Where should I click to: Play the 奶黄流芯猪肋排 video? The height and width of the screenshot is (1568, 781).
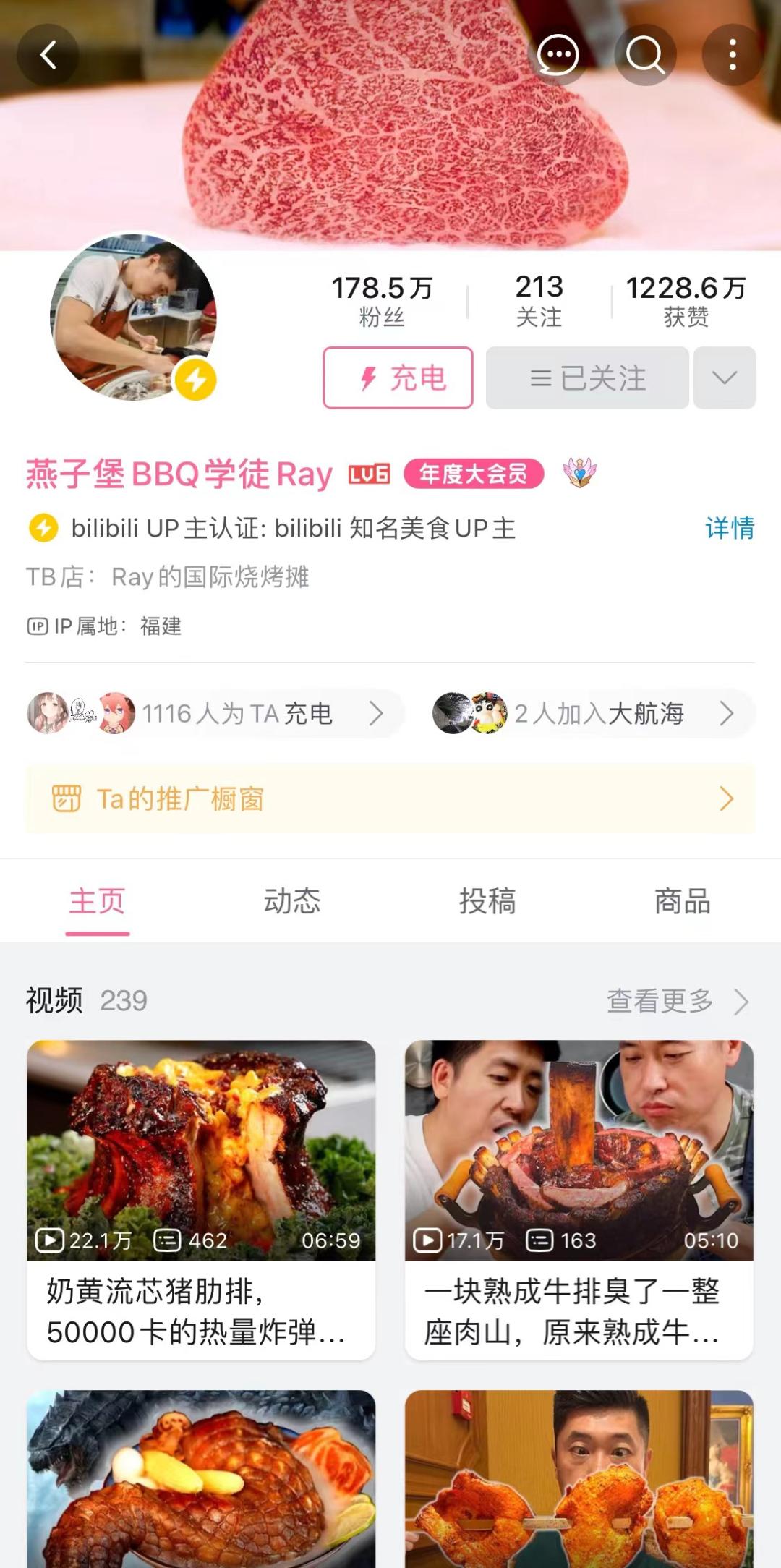tap(201, 1199)
